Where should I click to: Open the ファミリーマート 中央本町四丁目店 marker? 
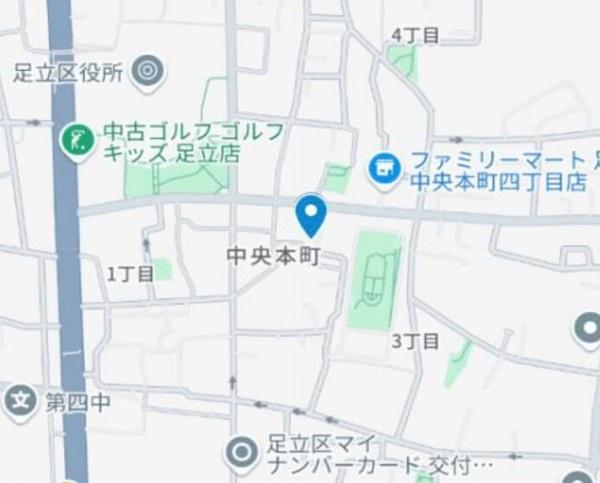tap(380, 169)
